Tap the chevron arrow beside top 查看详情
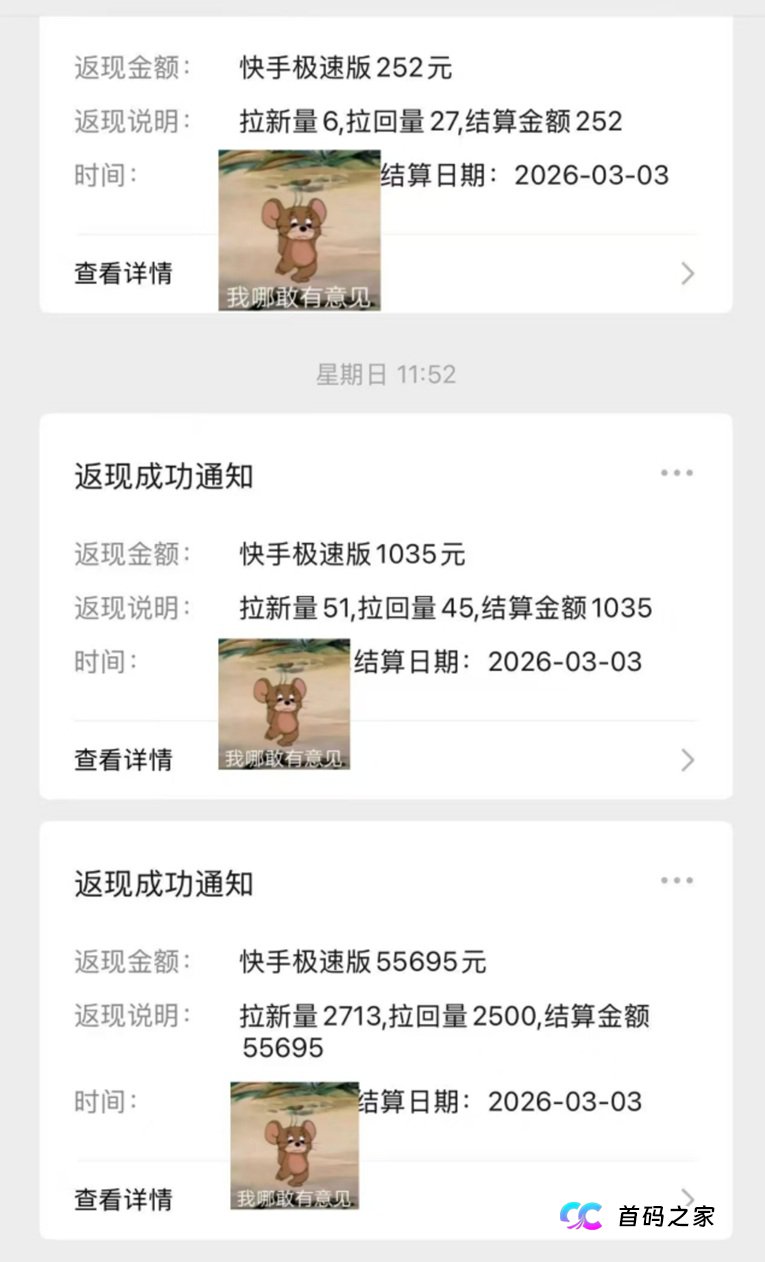This screenshot has width=765, height=1262. (x=686, y=273)
